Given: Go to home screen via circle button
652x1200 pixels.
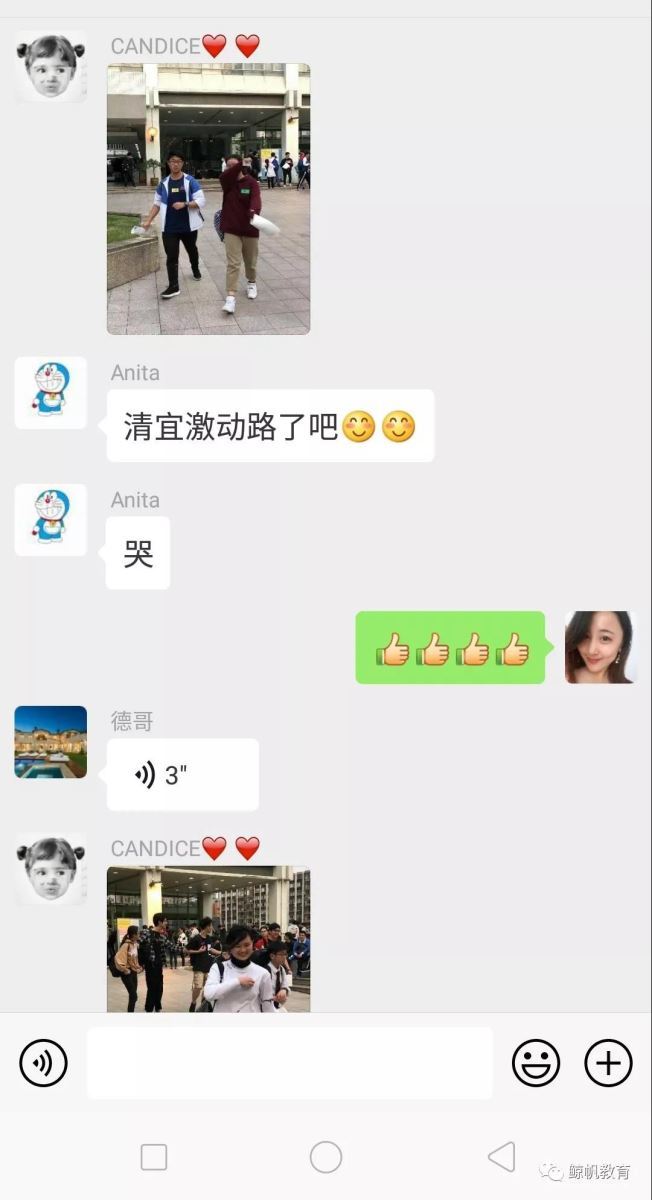Looking at the screenshot, I should [x=326, y=1157].
